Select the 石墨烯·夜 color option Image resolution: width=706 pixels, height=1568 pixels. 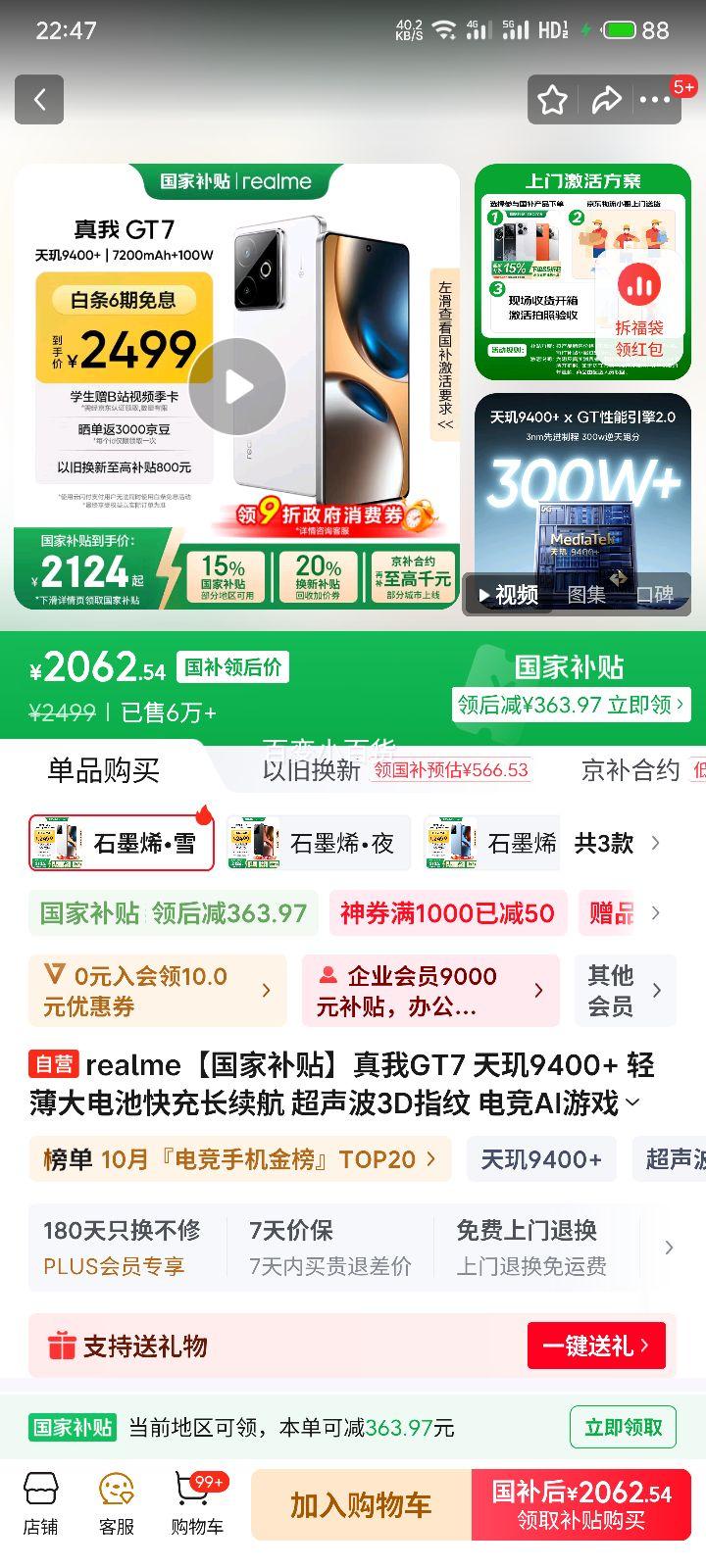318,843
